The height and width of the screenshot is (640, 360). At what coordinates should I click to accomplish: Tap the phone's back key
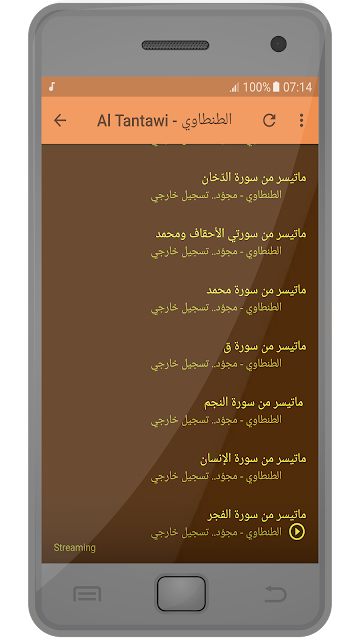[x=275, y=594]
